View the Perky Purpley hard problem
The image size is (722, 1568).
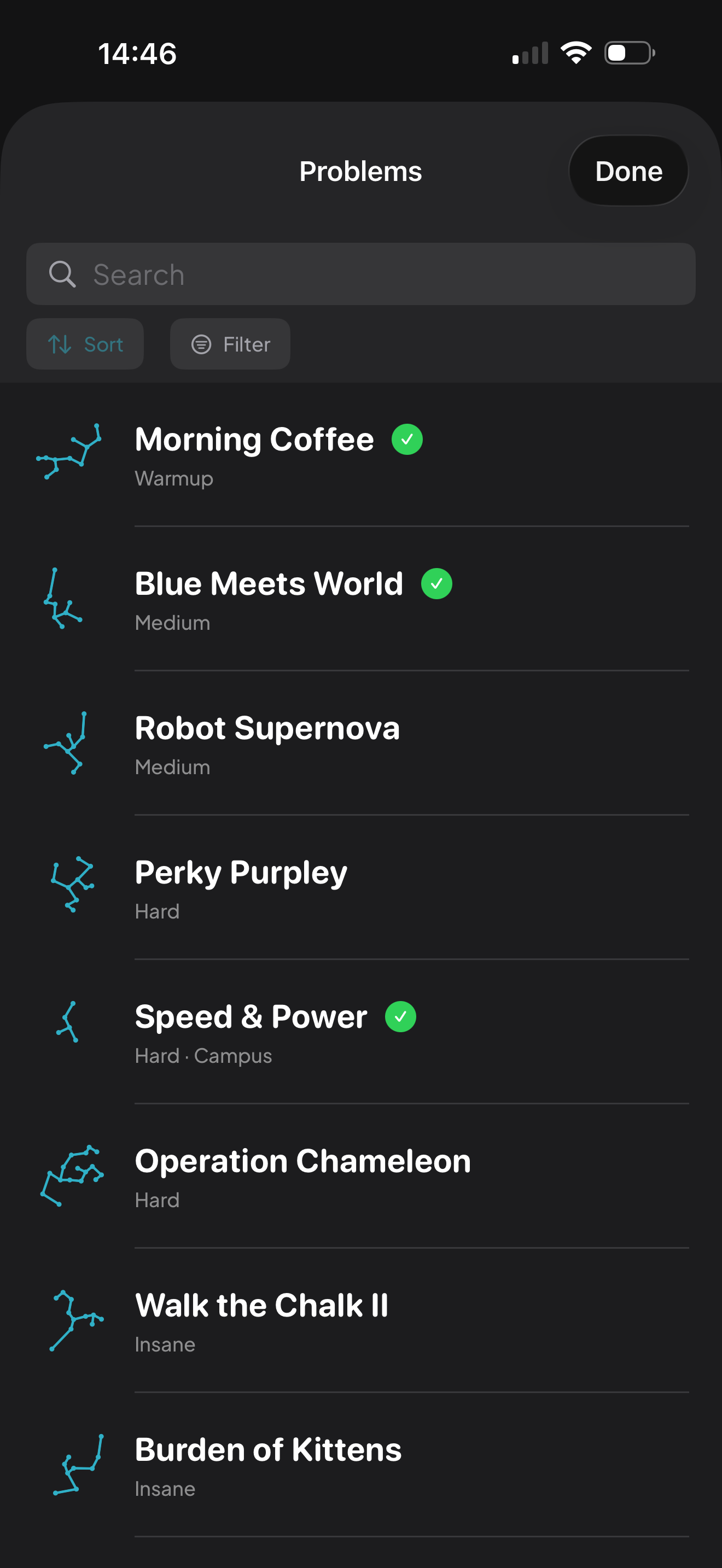click(x=360, y=887)
